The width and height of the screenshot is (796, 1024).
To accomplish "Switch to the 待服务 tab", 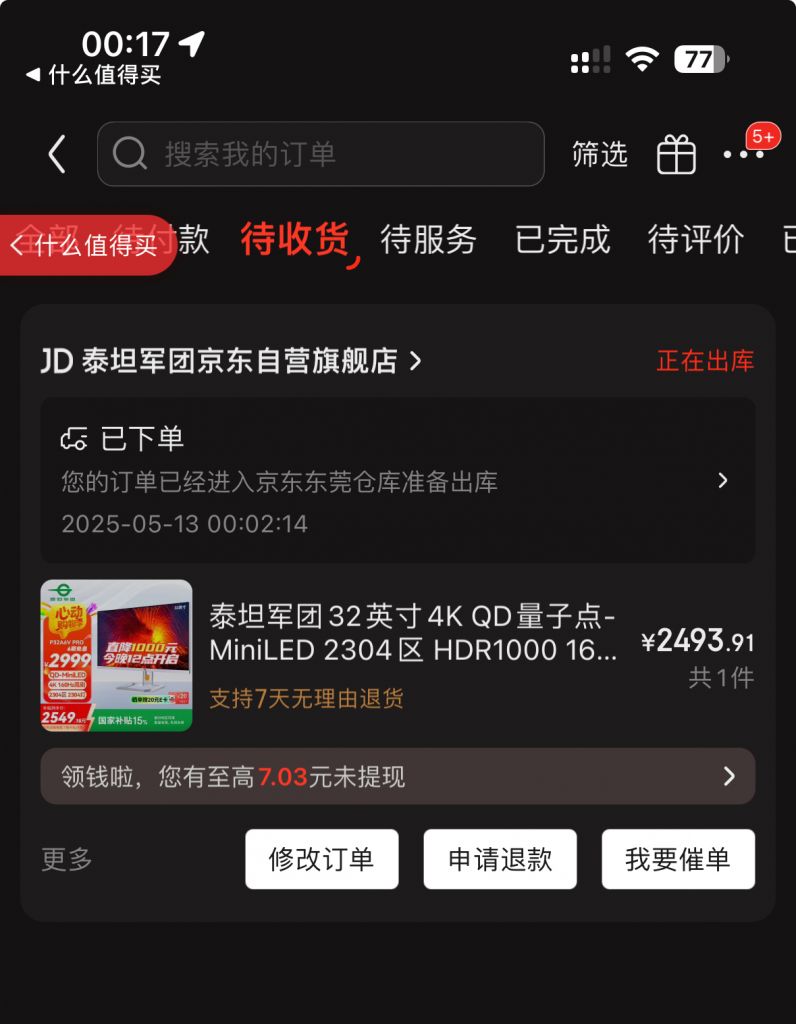I will (x=429, y=240).
